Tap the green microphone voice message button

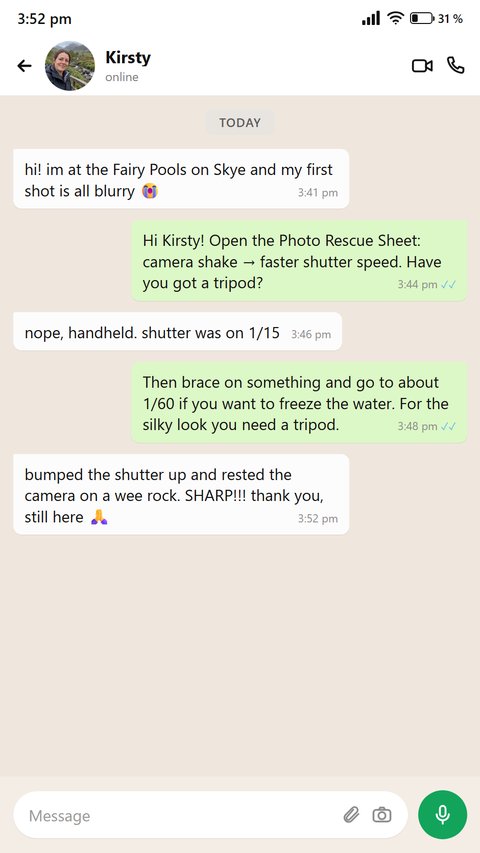442,815
